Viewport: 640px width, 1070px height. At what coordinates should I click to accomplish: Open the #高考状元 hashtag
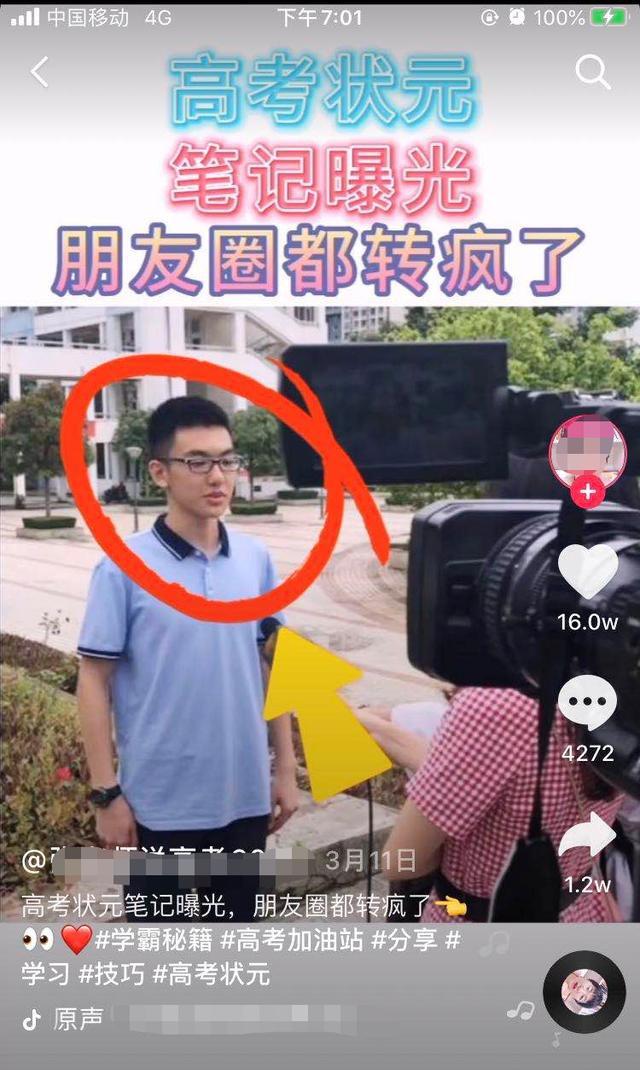tap(211, 975)
